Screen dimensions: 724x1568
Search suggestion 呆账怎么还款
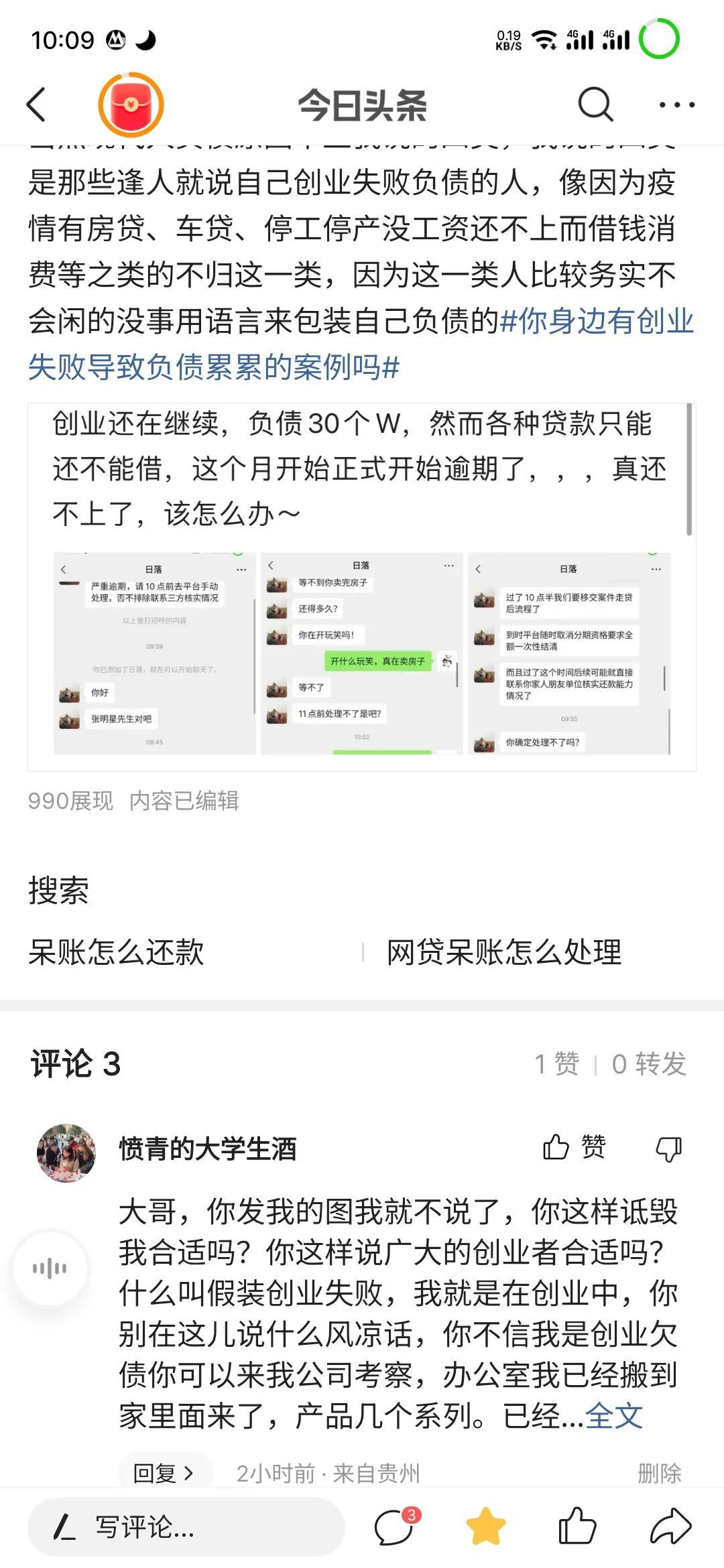116,952
